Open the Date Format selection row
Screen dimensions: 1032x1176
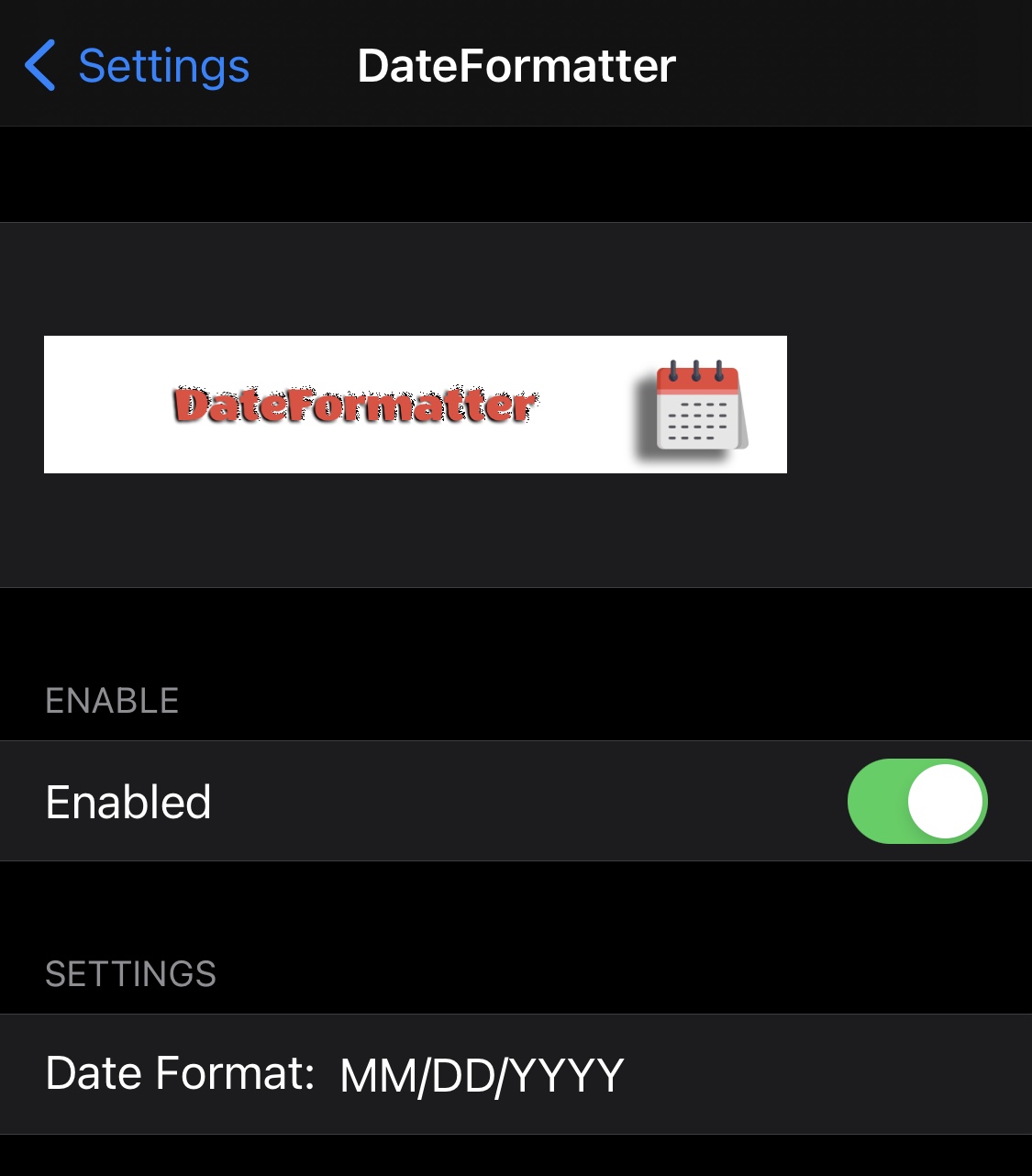pyautogui.click(x=367, y=1073)
